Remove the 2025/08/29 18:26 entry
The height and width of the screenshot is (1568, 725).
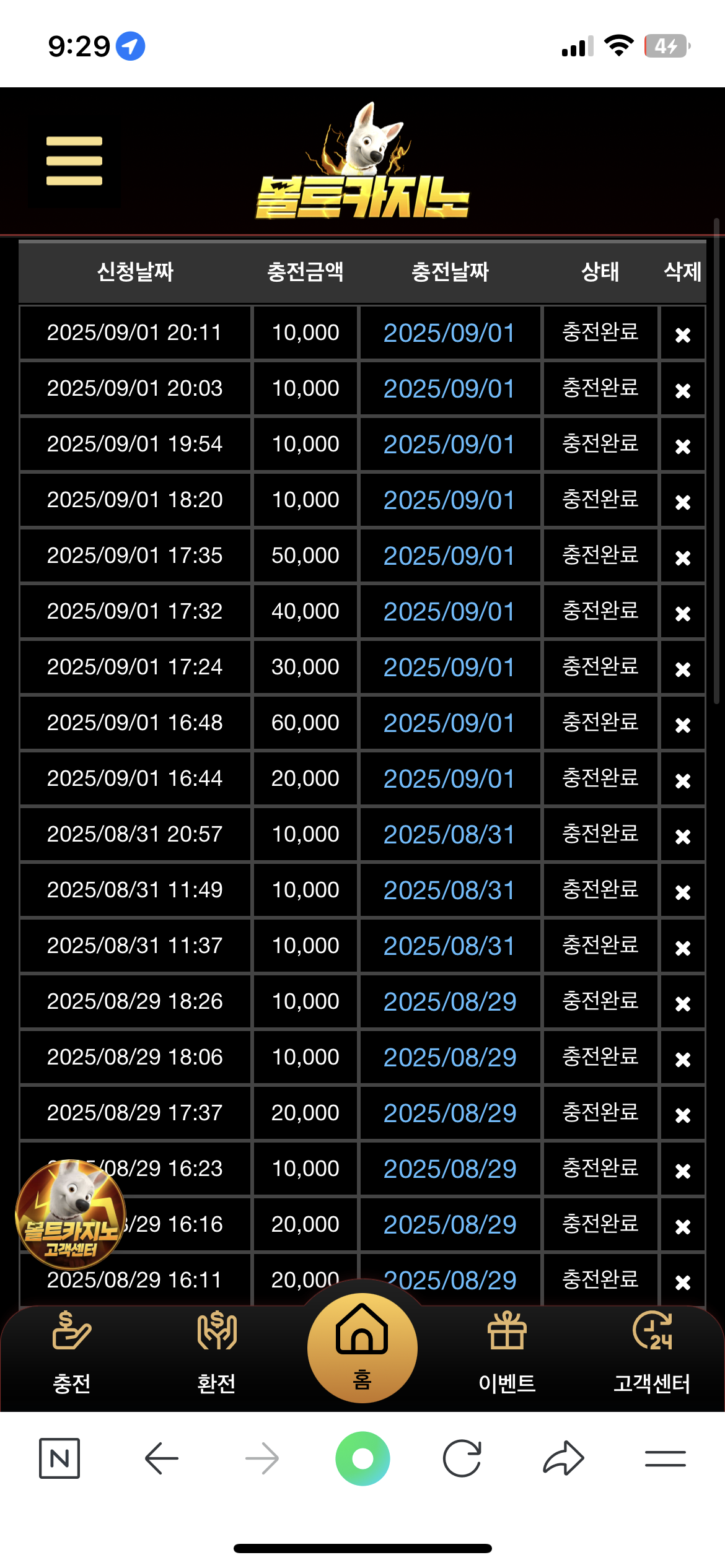tap(683, 1004)
